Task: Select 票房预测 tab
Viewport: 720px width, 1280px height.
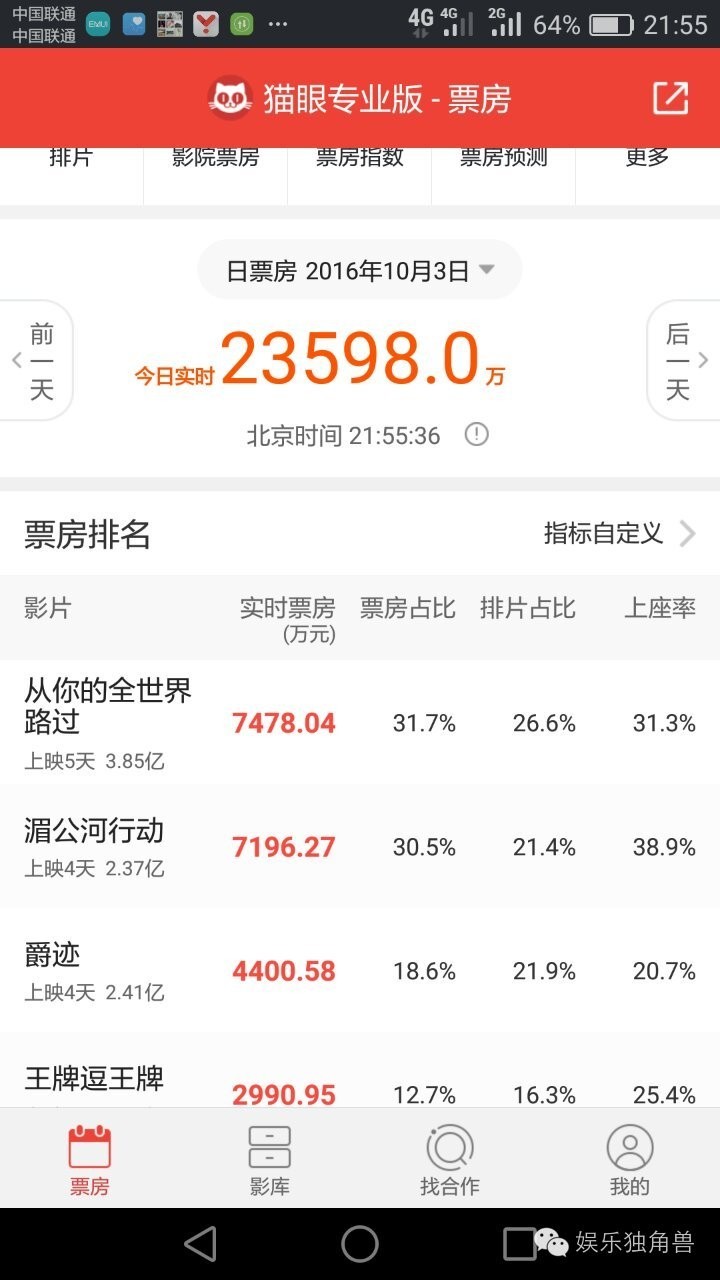Action: click(503, 158)
